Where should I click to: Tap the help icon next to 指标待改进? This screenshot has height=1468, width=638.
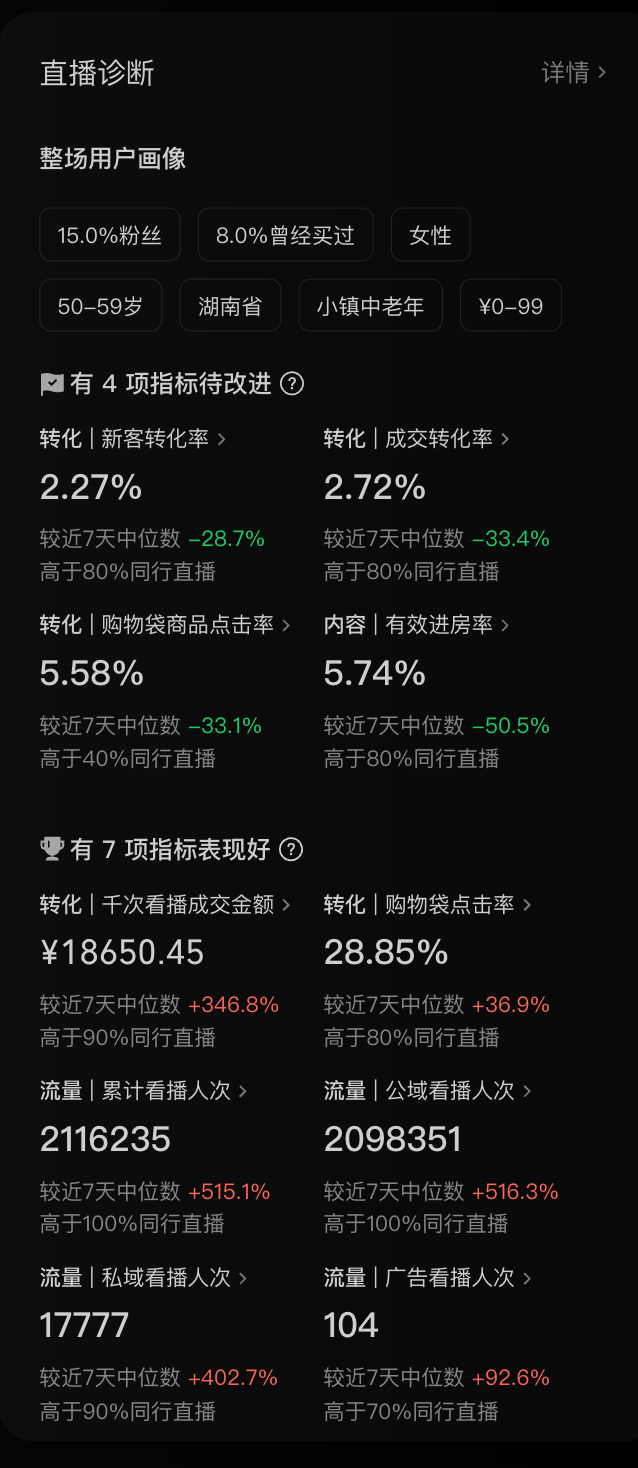(x=292, y=384)
